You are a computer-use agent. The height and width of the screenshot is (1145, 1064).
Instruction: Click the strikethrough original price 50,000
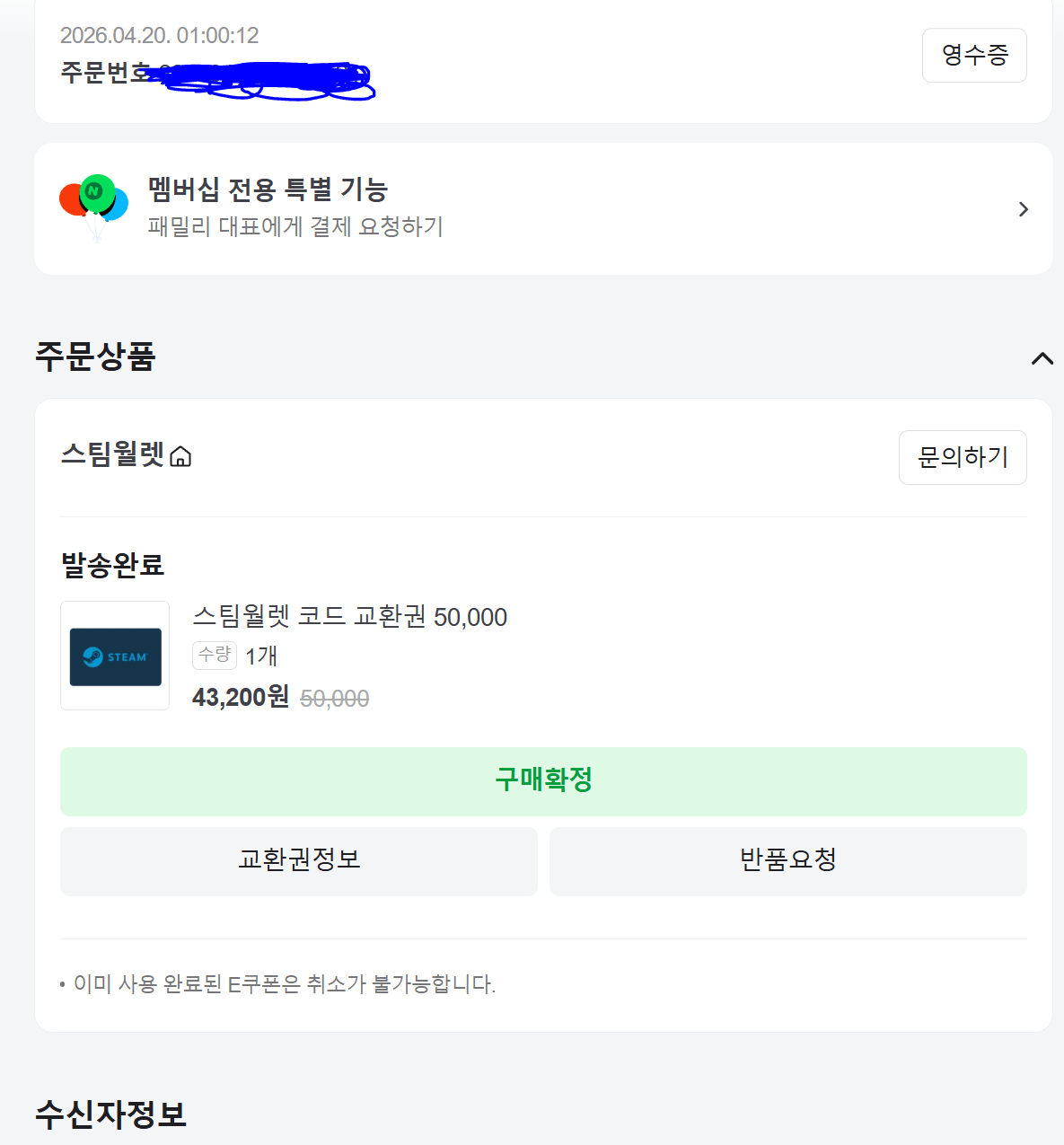pos(335,698)
